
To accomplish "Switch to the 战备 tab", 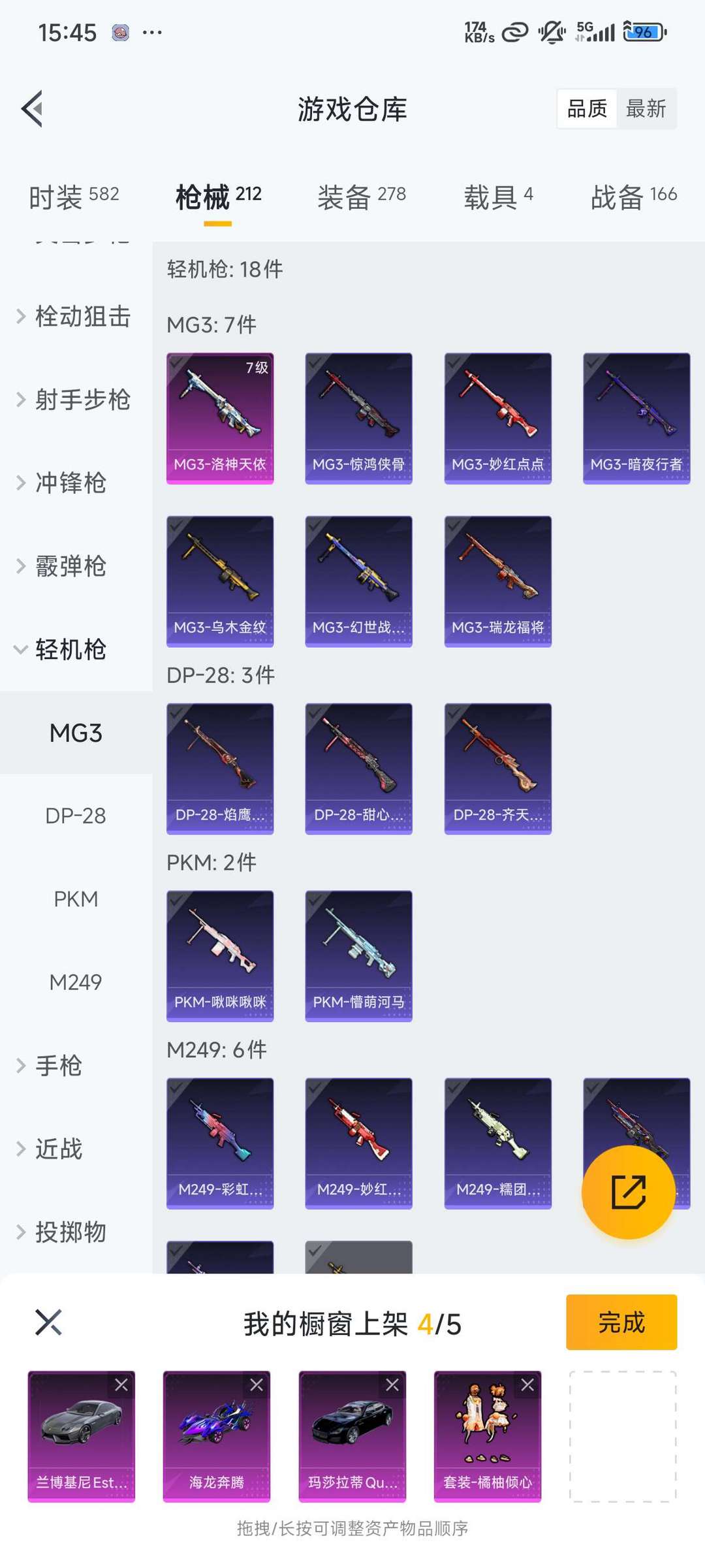I will tap(633, 197).
